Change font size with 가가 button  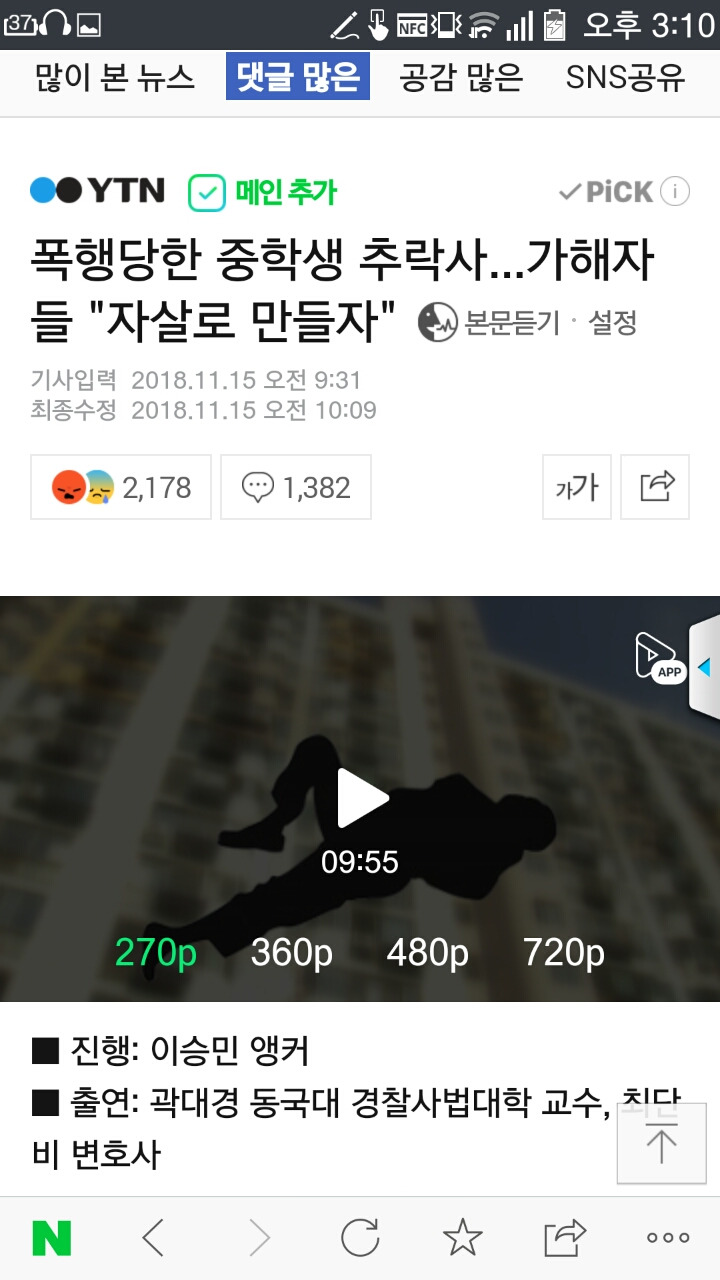coord(577,487)
